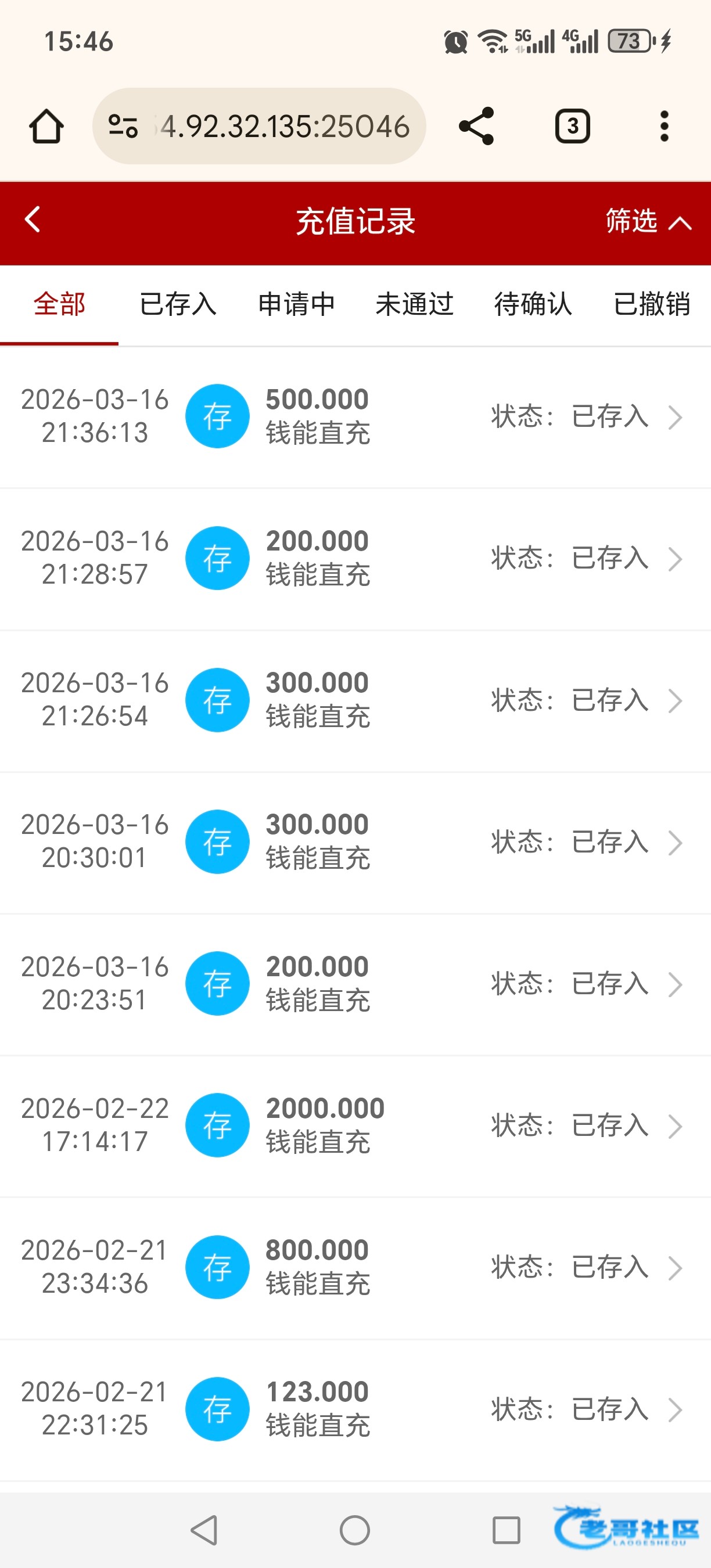Screen dimensions: 711x1568
Task: View the 800.000 deposit record
Action: 355,1267
